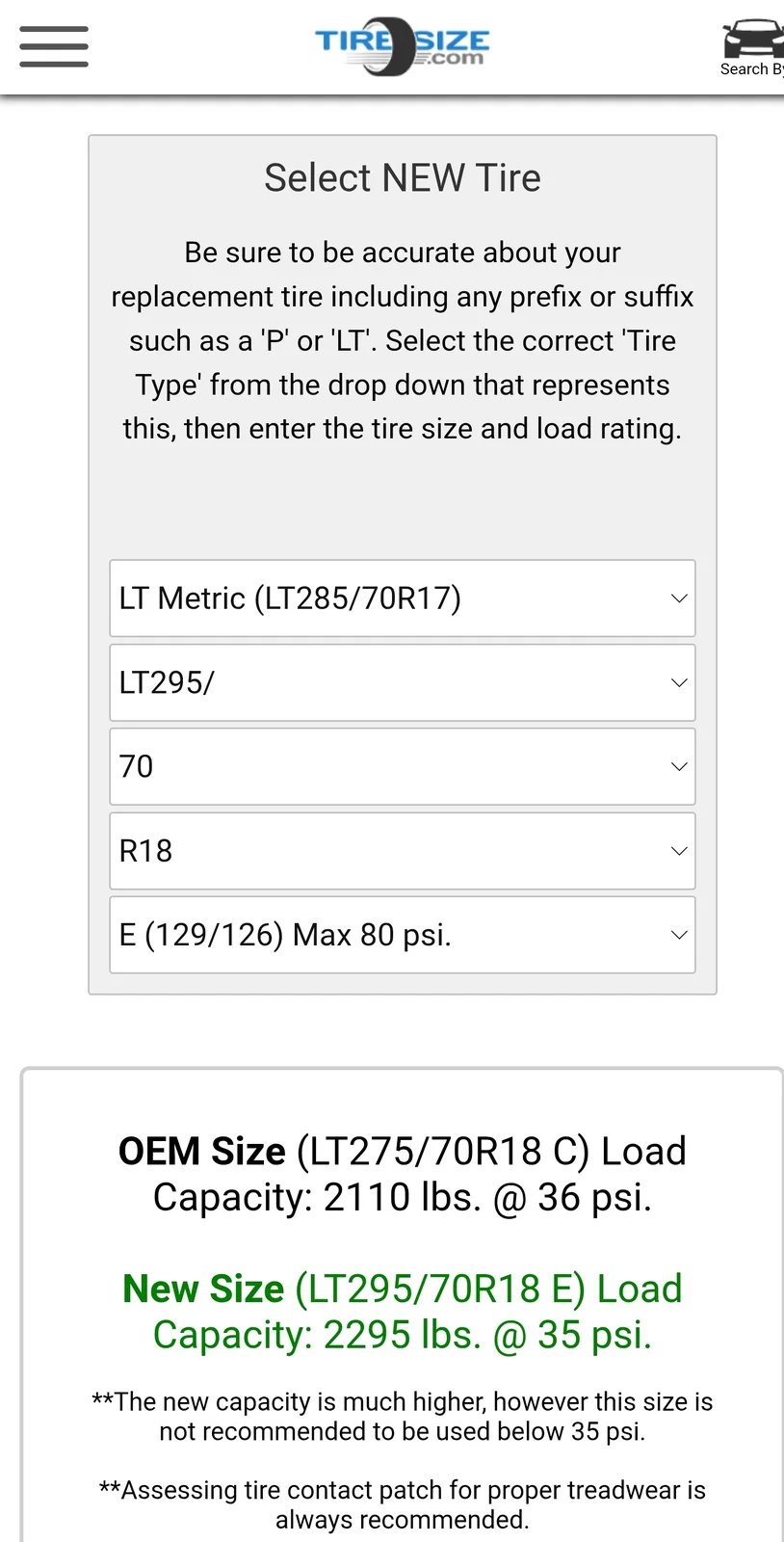Change the E (129/126) load rating dropdown
Screen dimensions: 784x1542
(x=403, y=935)
